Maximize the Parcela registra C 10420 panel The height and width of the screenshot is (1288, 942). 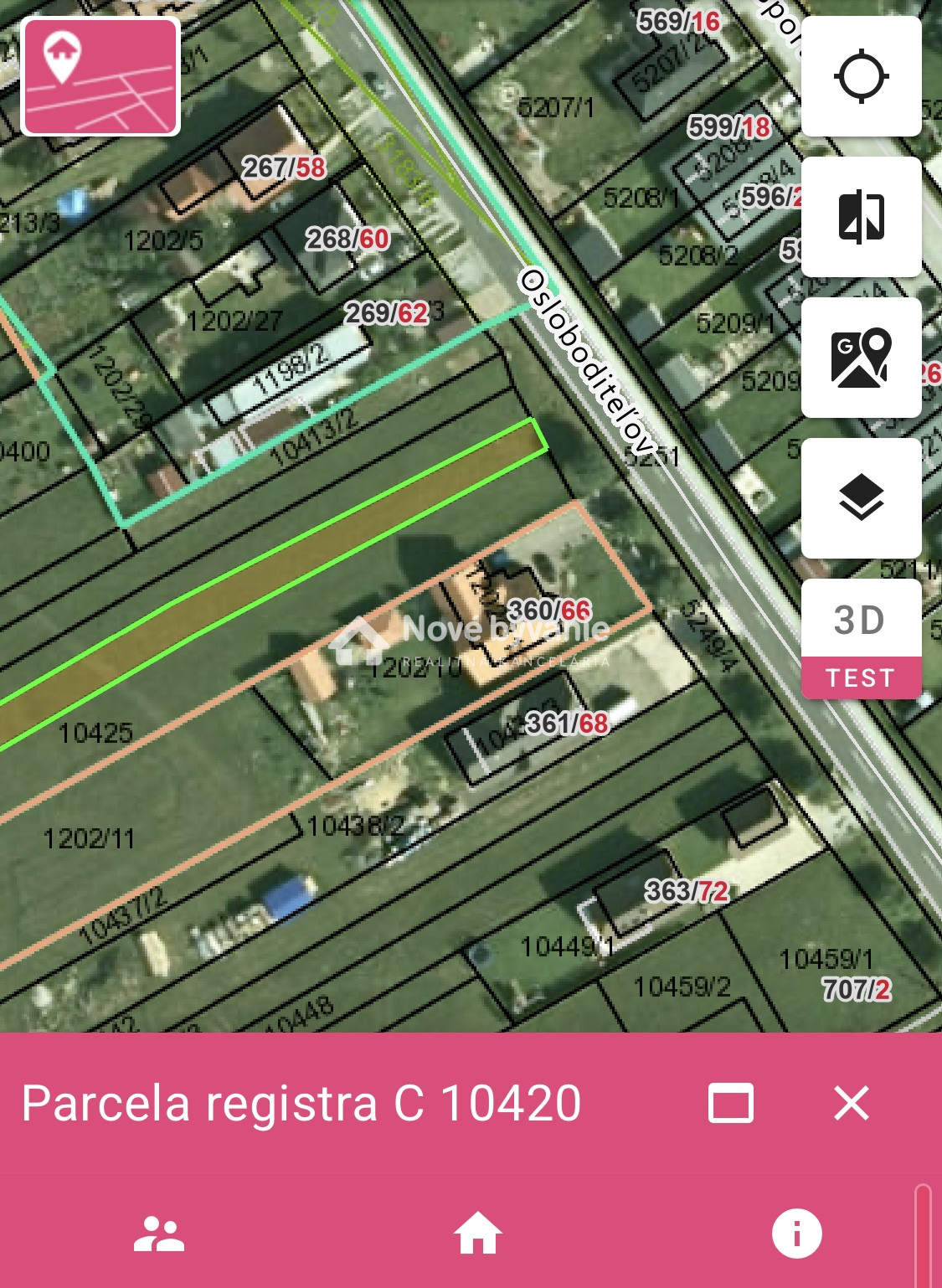730,1103
